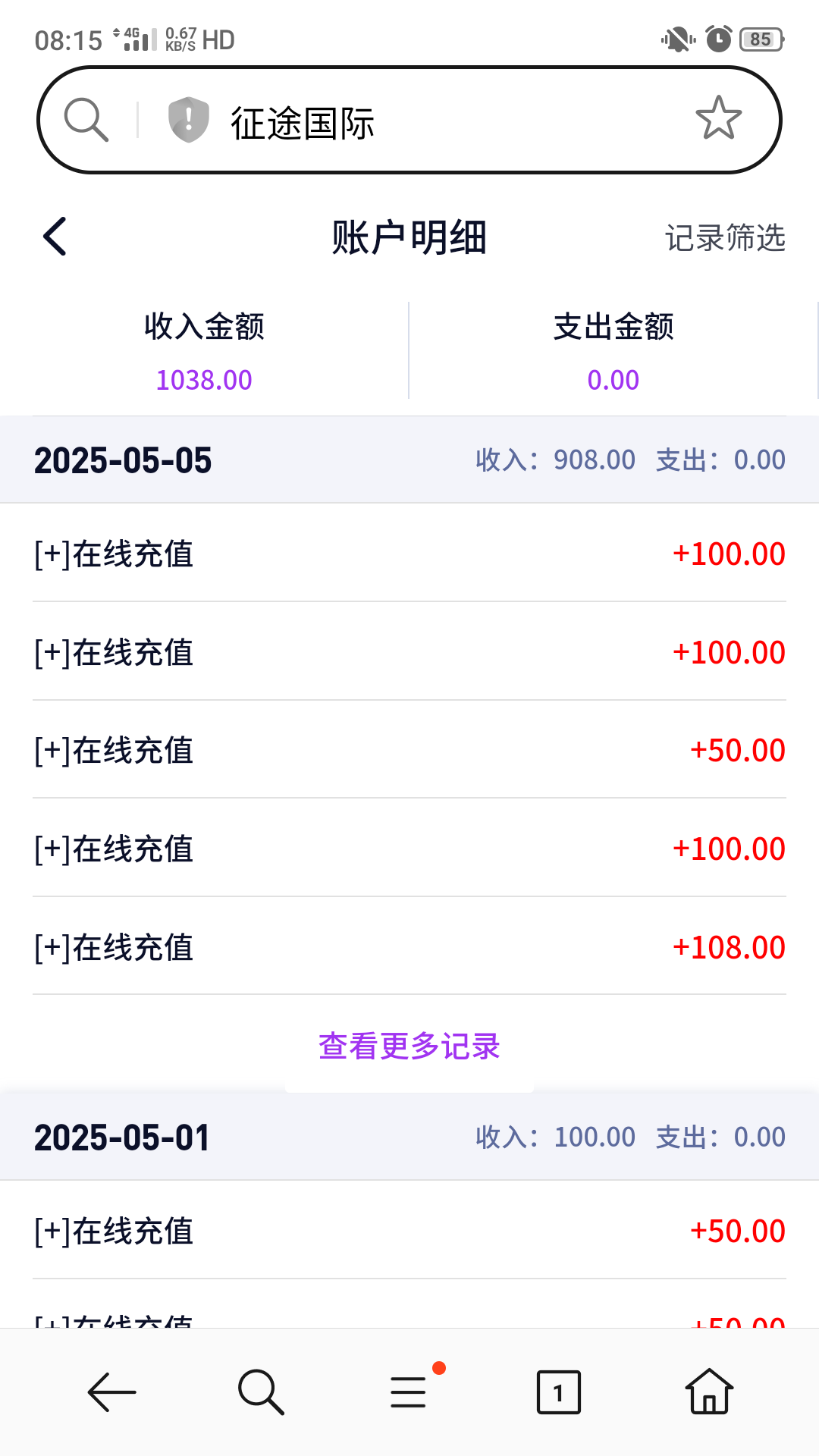The width and height of the screenshot is (819, 1456).
Task: Select the first +100.00 在线充值 record
Action: [x=409, y=554]
